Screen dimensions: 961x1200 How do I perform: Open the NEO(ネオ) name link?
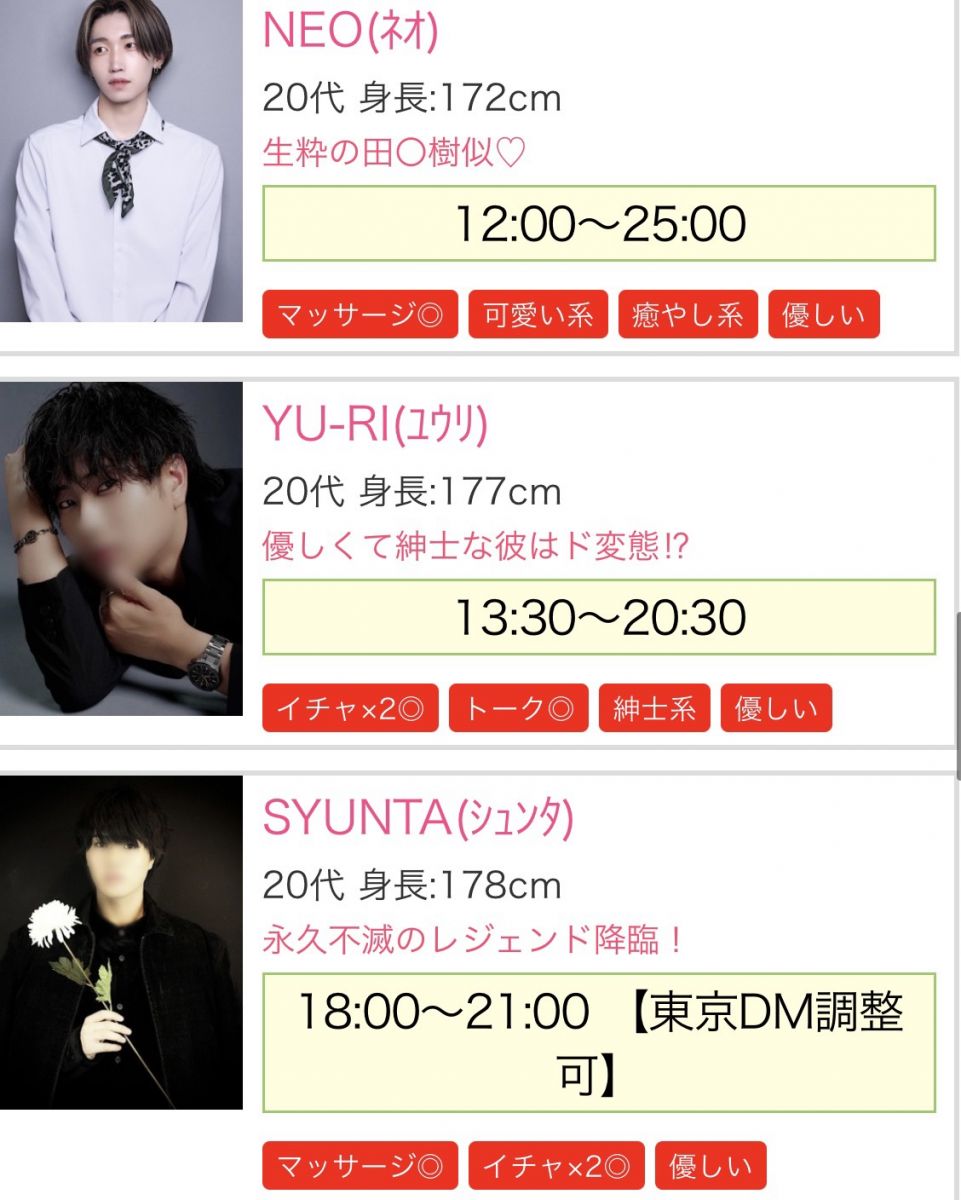[350, 31]
